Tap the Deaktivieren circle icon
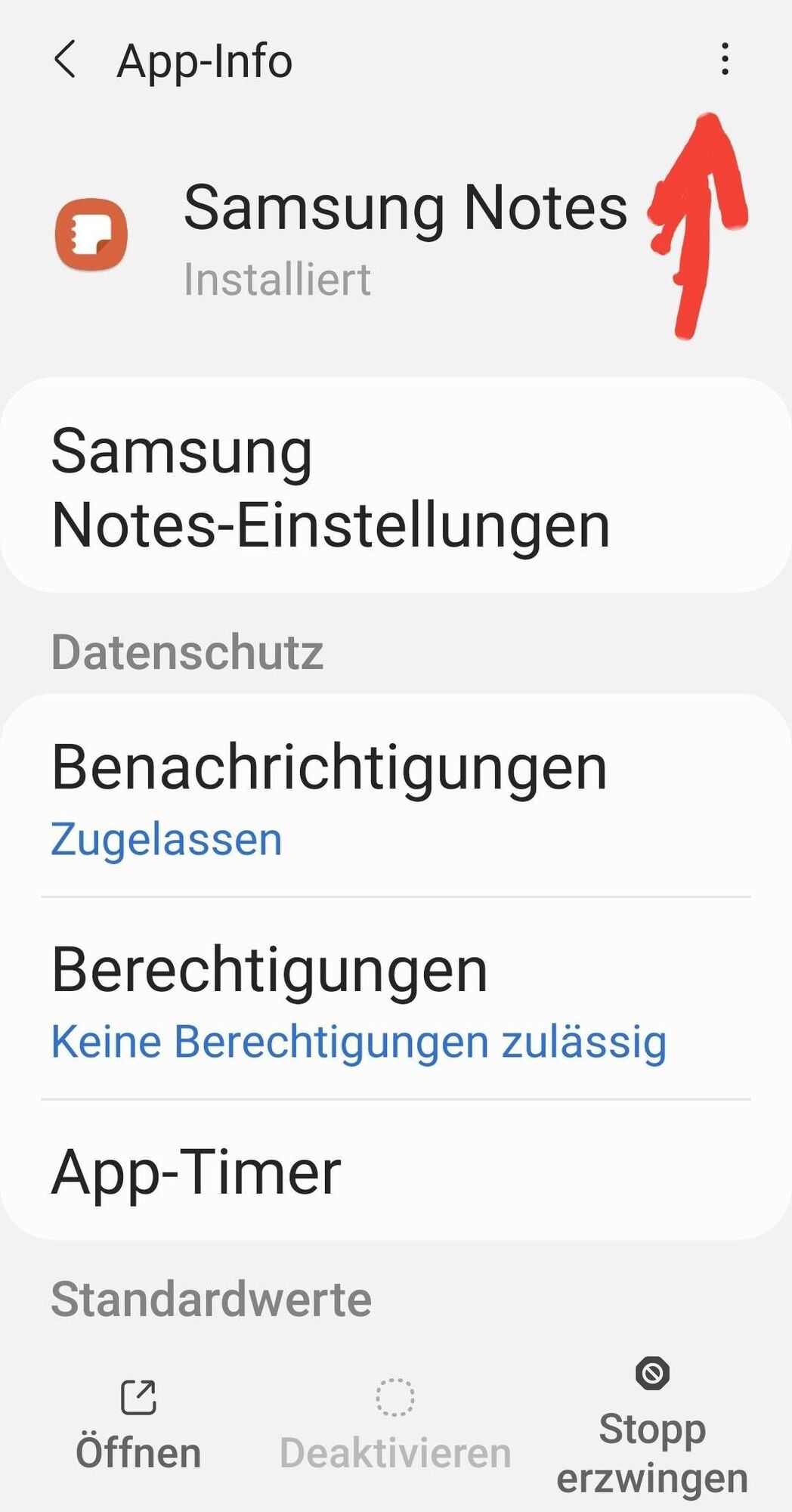 pos(395,1399)
